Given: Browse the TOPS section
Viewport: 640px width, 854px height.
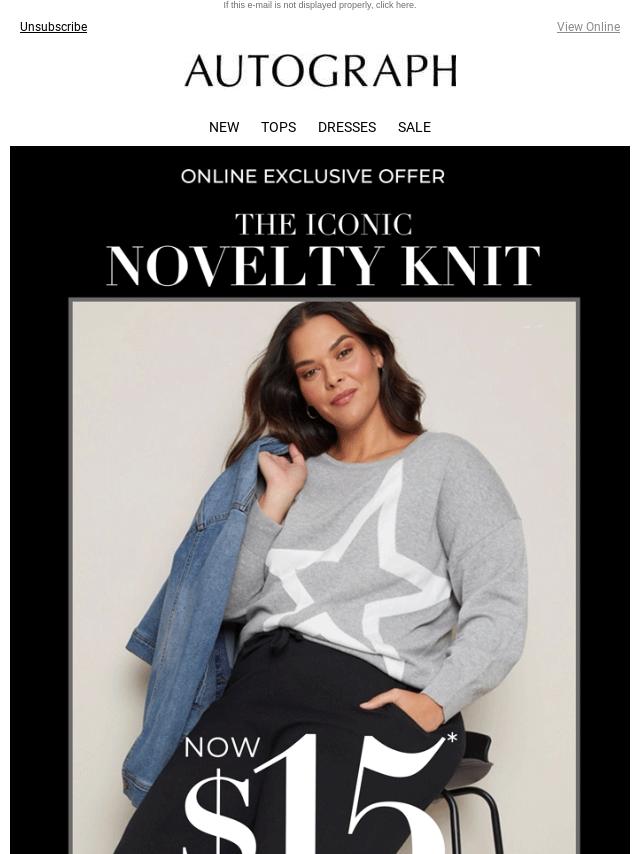Looking at the screenshot, I should tap(278, 127).
